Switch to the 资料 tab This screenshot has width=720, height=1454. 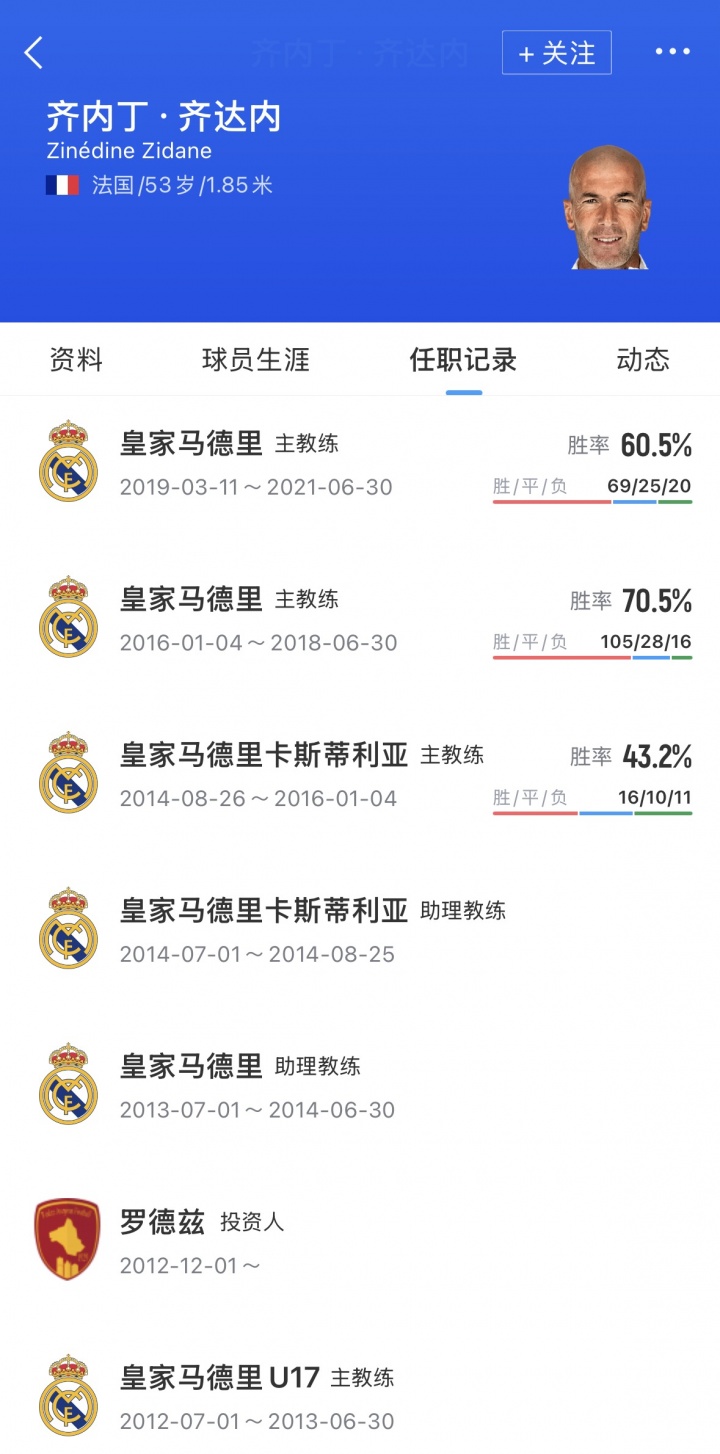[x=76, y=360]
